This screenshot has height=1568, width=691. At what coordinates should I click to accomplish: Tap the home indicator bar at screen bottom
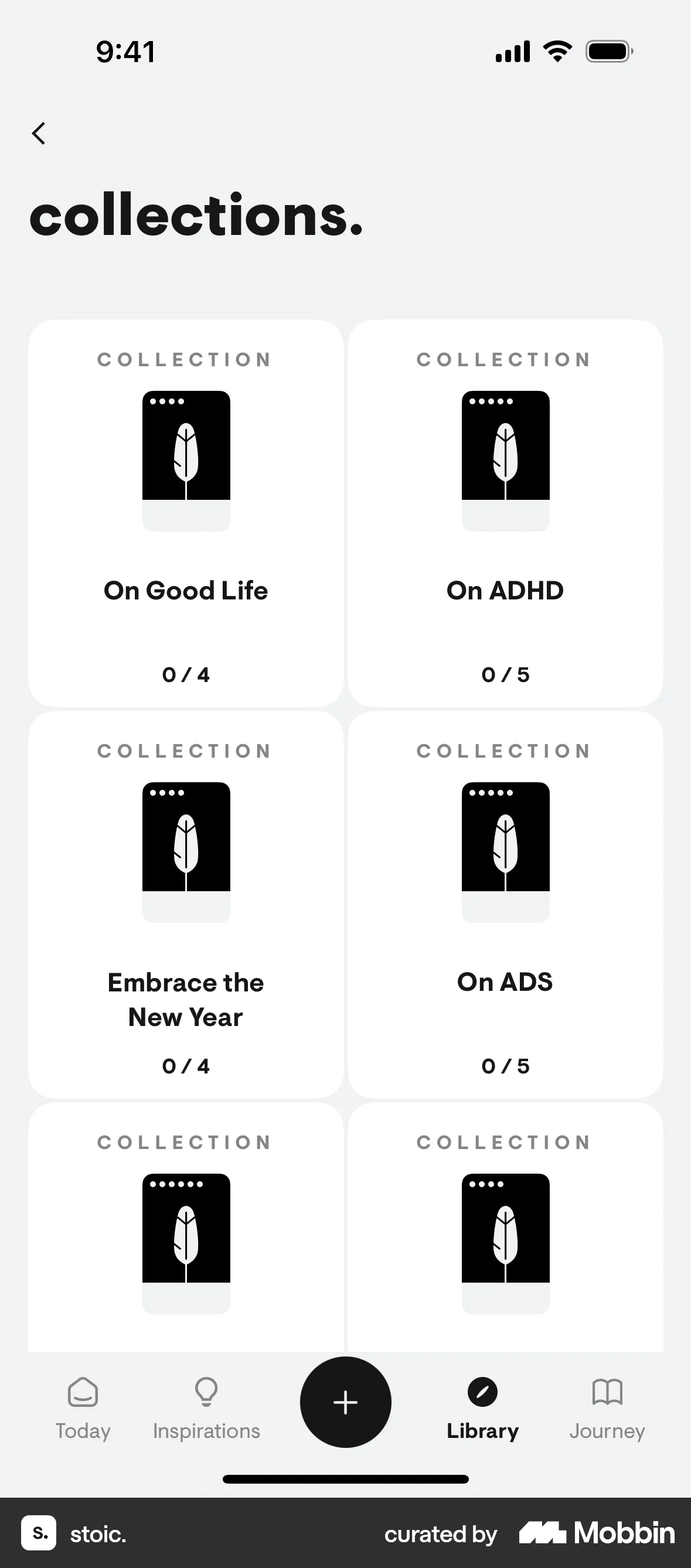(345, 1478)
